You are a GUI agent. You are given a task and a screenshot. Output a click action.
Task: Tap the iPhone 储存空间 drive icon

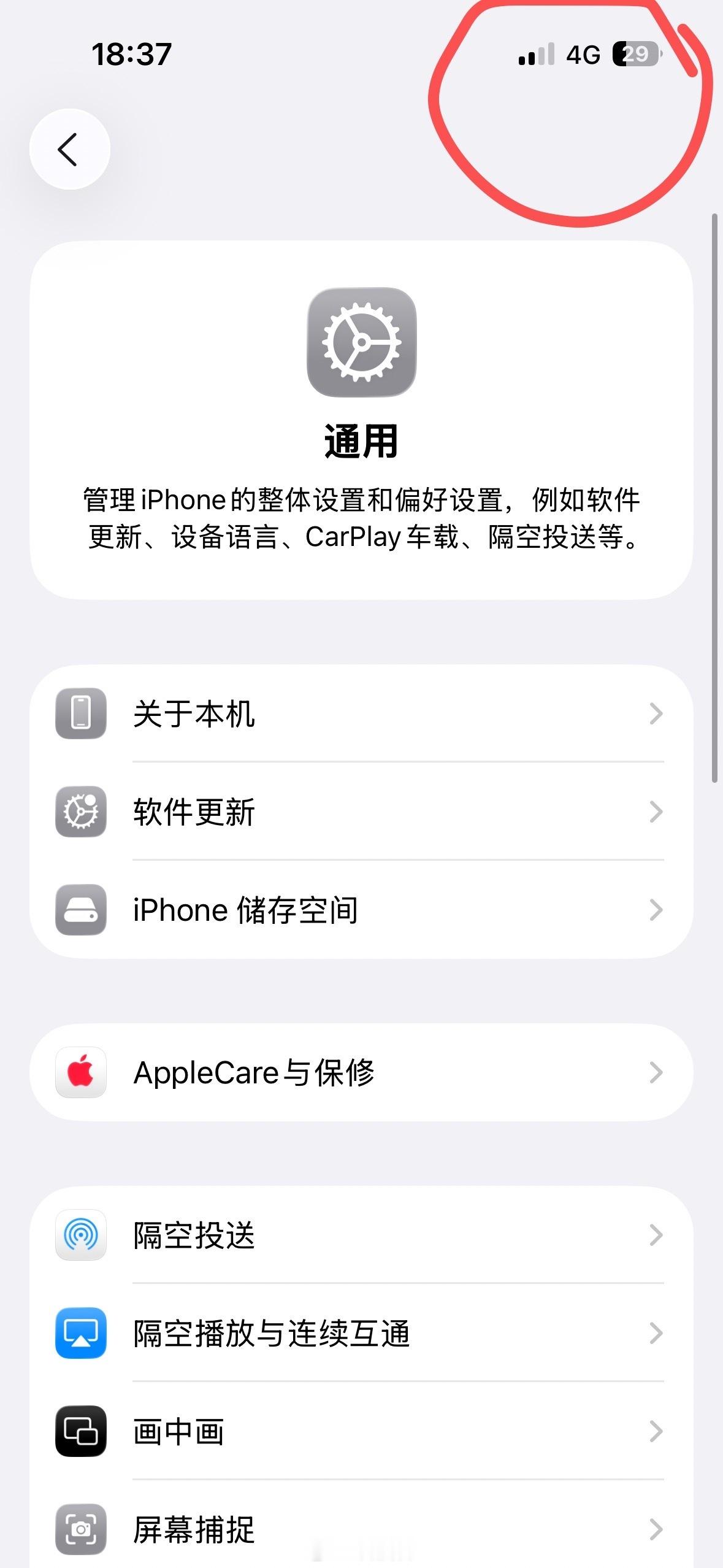point(80,910)
